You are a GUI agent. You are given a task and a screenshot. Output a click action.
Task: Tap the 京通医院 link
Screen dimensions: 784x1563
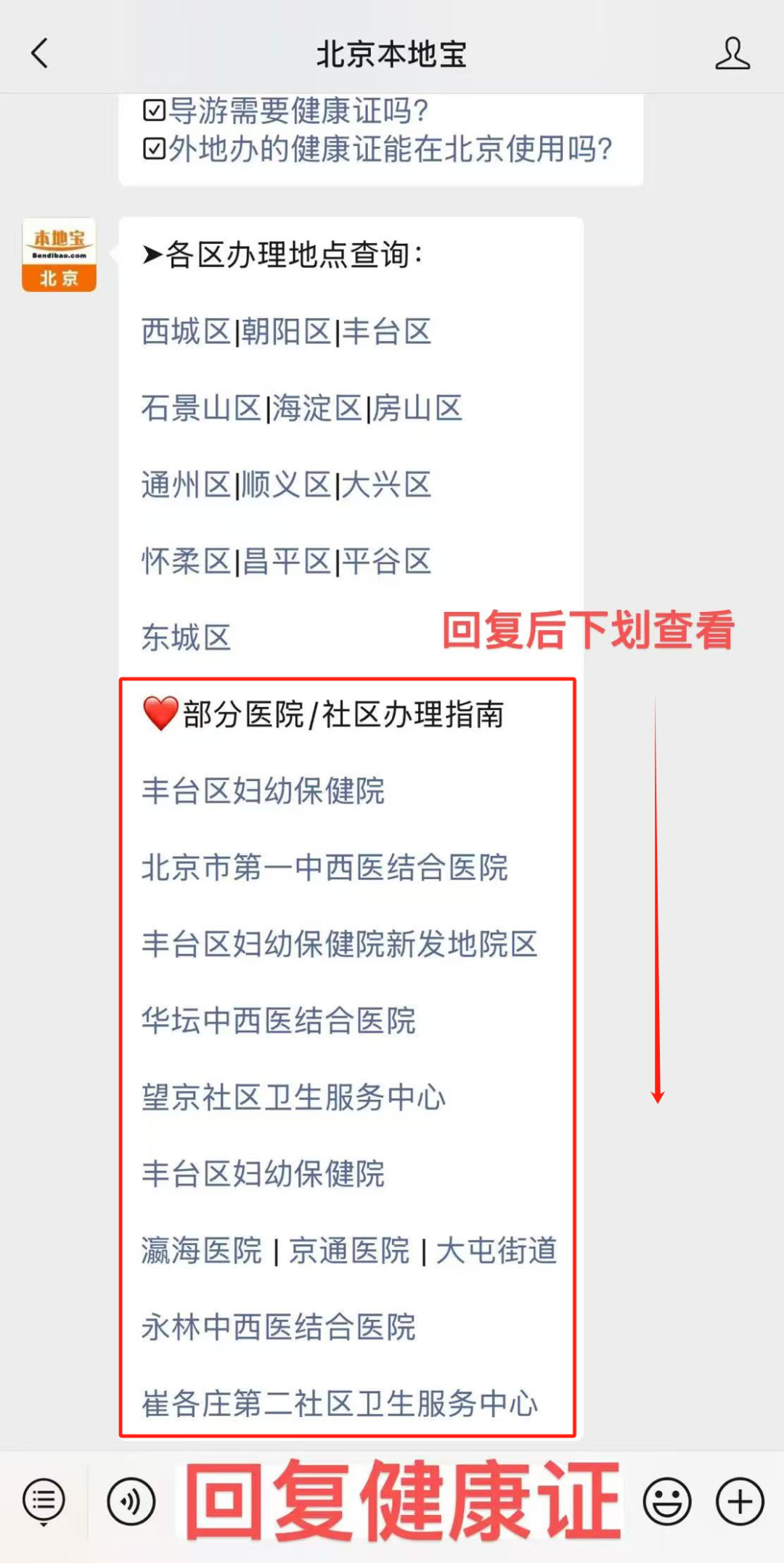click(349, 1250)
